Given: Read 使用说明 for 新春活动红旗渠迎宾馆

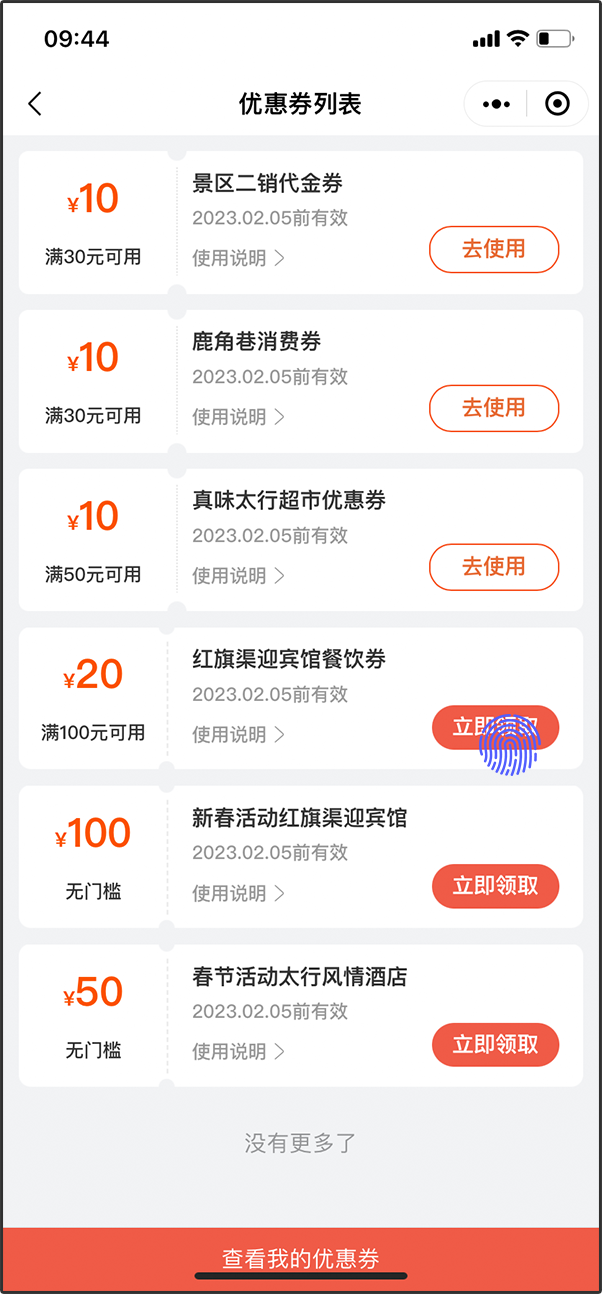Looking at the screenshot, I should pyautogui.click(x=238, y=893).
